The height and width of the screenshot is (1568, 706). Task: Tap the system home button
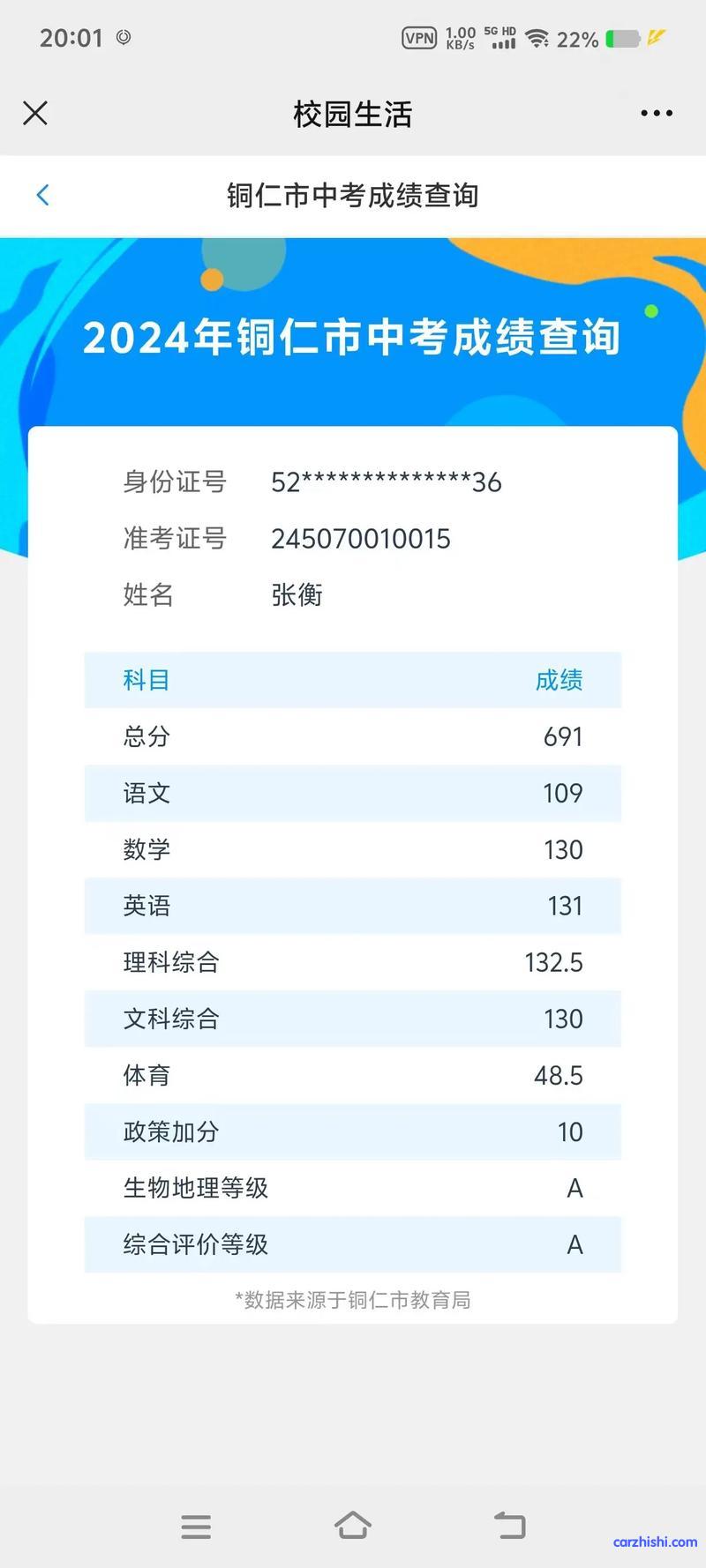tap(353, 1525)
